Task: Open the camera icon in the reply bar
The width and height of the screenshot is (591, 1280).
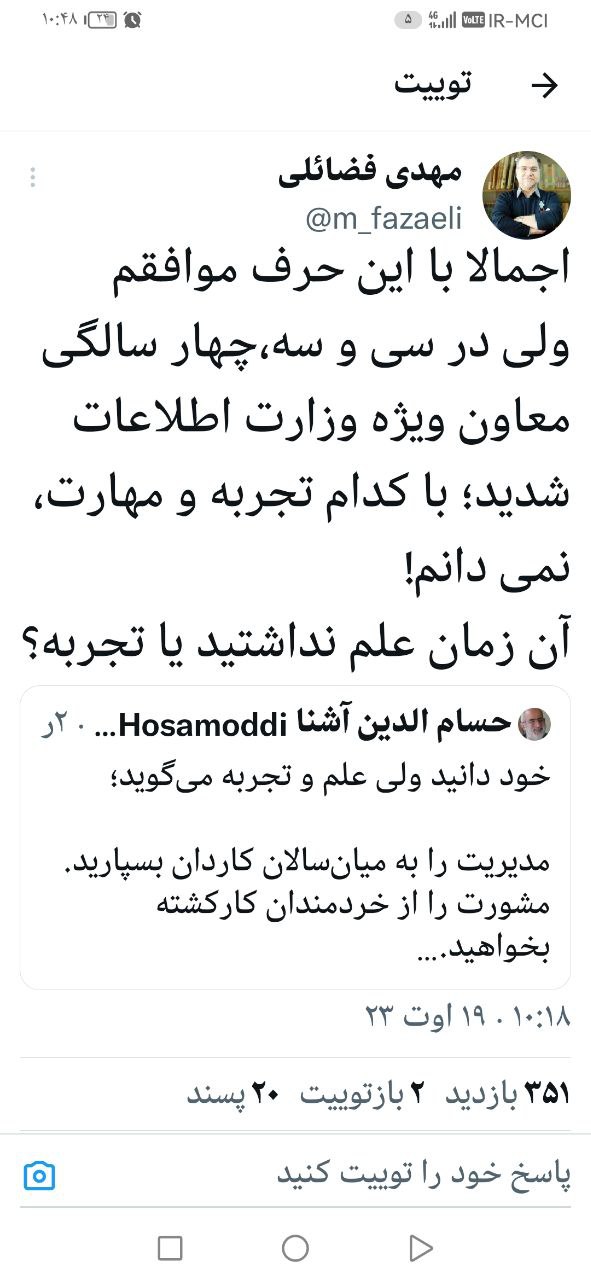Action: click(39, 1175)
